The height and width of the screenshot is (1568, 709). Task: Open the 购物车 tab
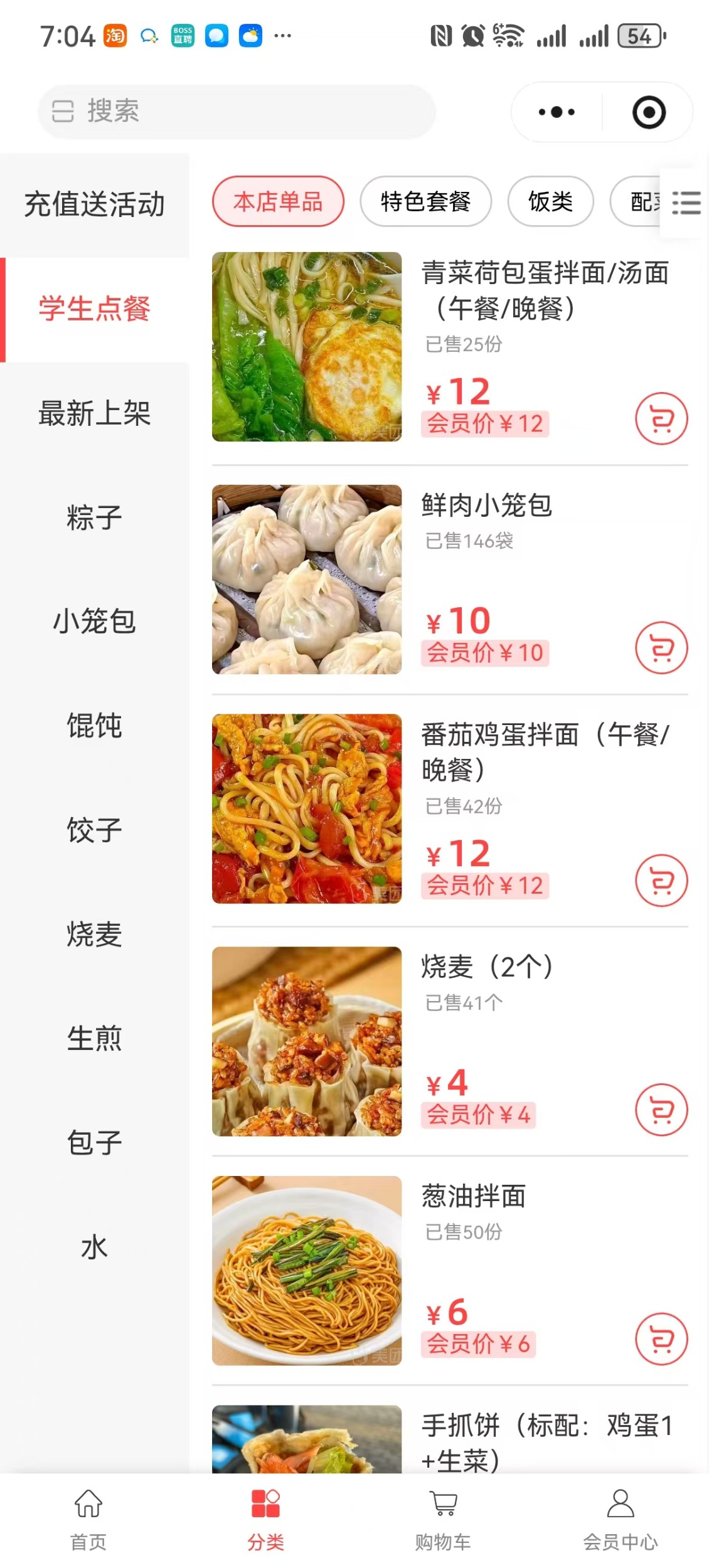pyautogui.click(x=443, y=1520)
